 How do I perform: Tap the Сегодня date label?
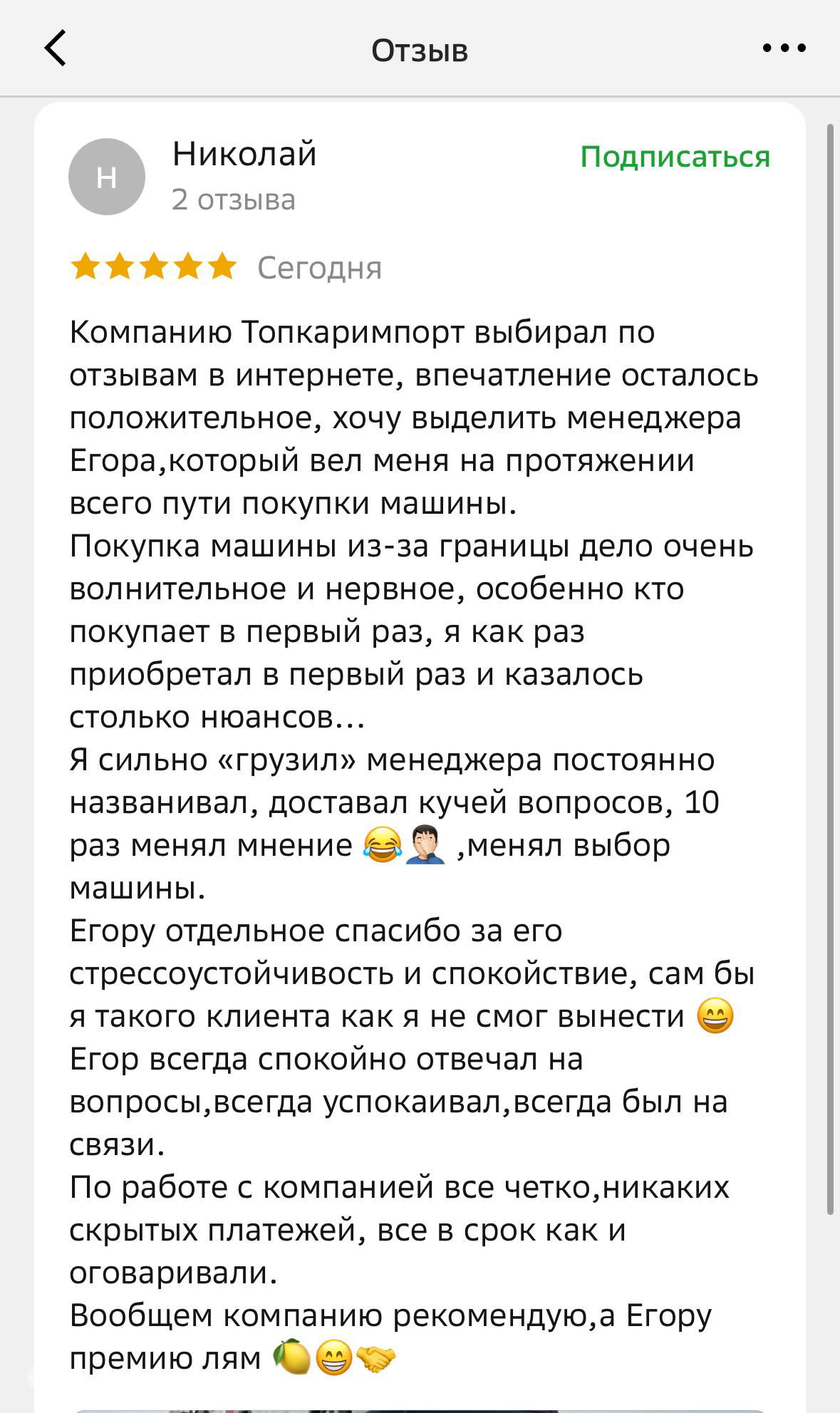tap(318, 268)
